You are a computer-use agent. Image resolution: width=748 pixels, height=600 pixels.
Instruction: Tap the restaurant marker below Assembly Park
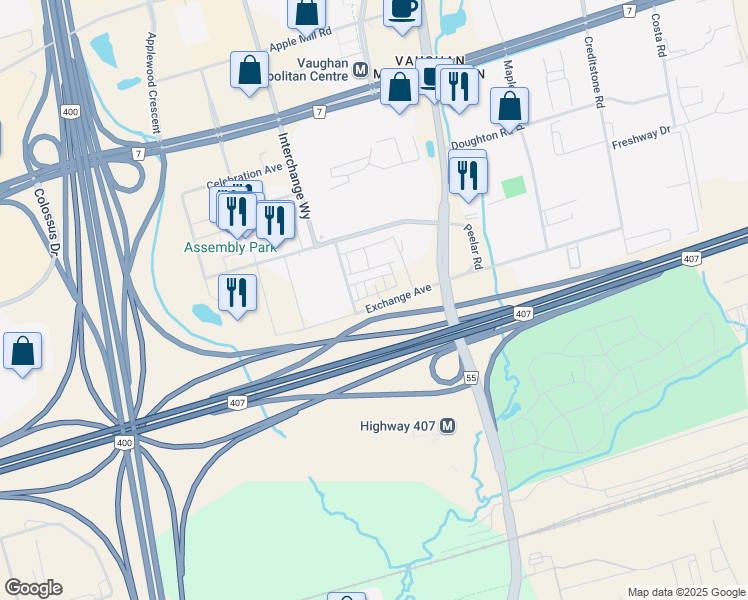pyautogui.click(x=237, y=292)
